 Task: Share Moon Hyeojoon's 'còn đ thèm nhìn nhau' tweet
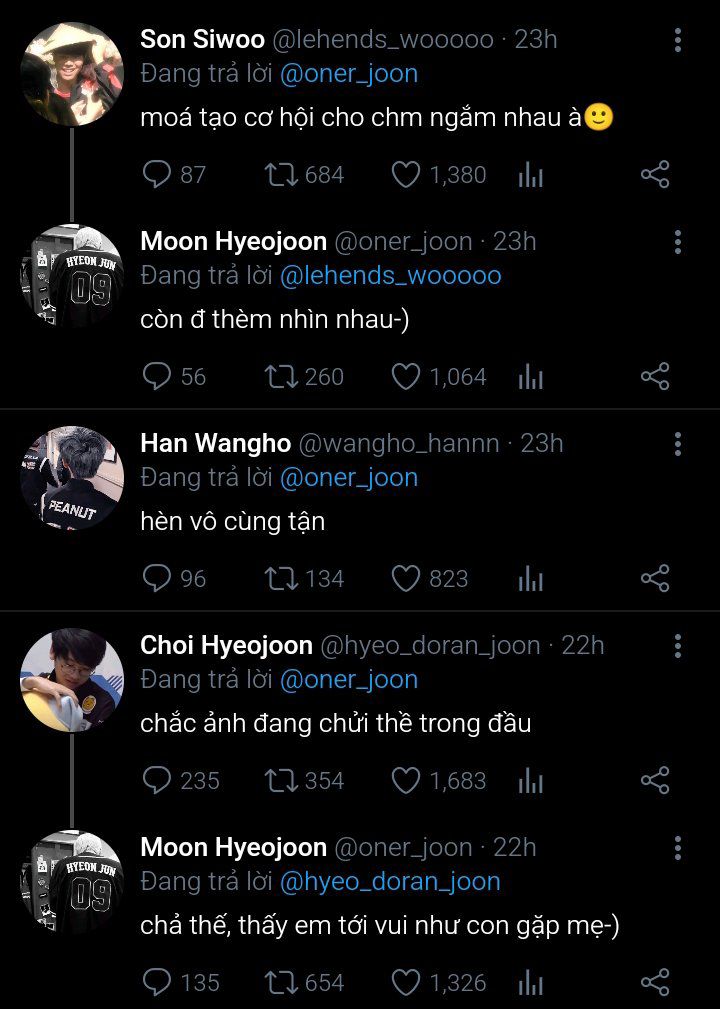click(x=655, y=376)
